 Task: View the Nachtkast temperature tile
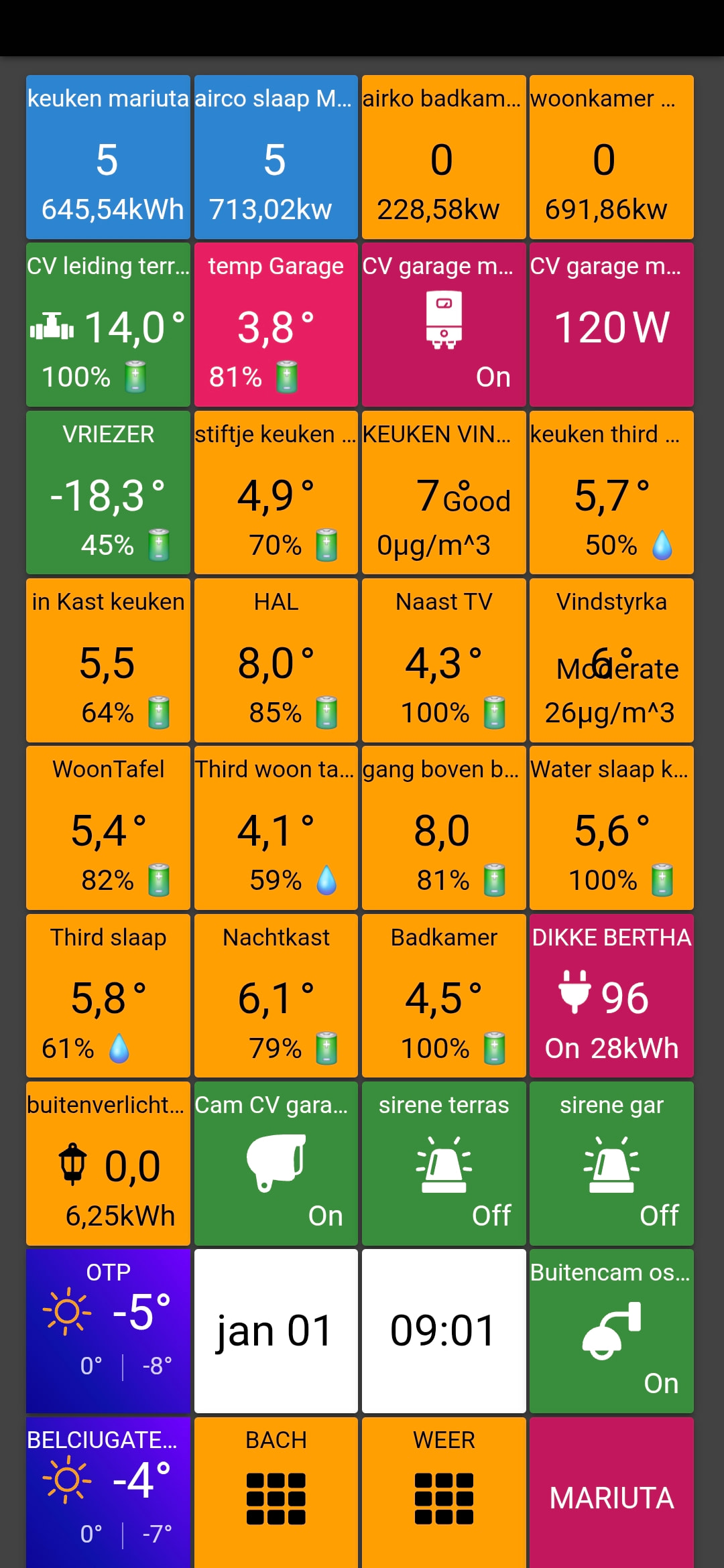click(276, 996)
